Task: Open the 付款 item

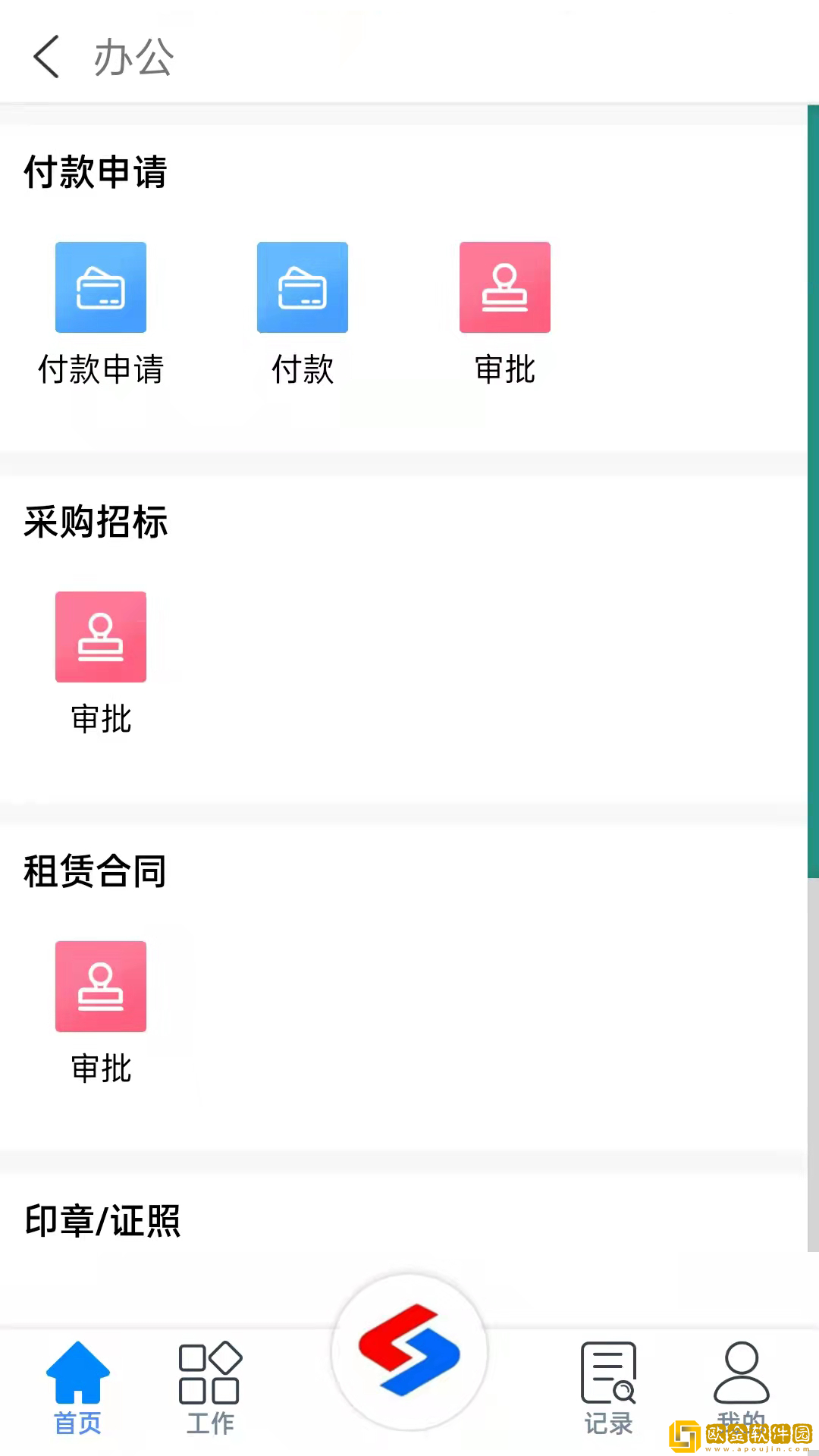Action: [303, 288]
